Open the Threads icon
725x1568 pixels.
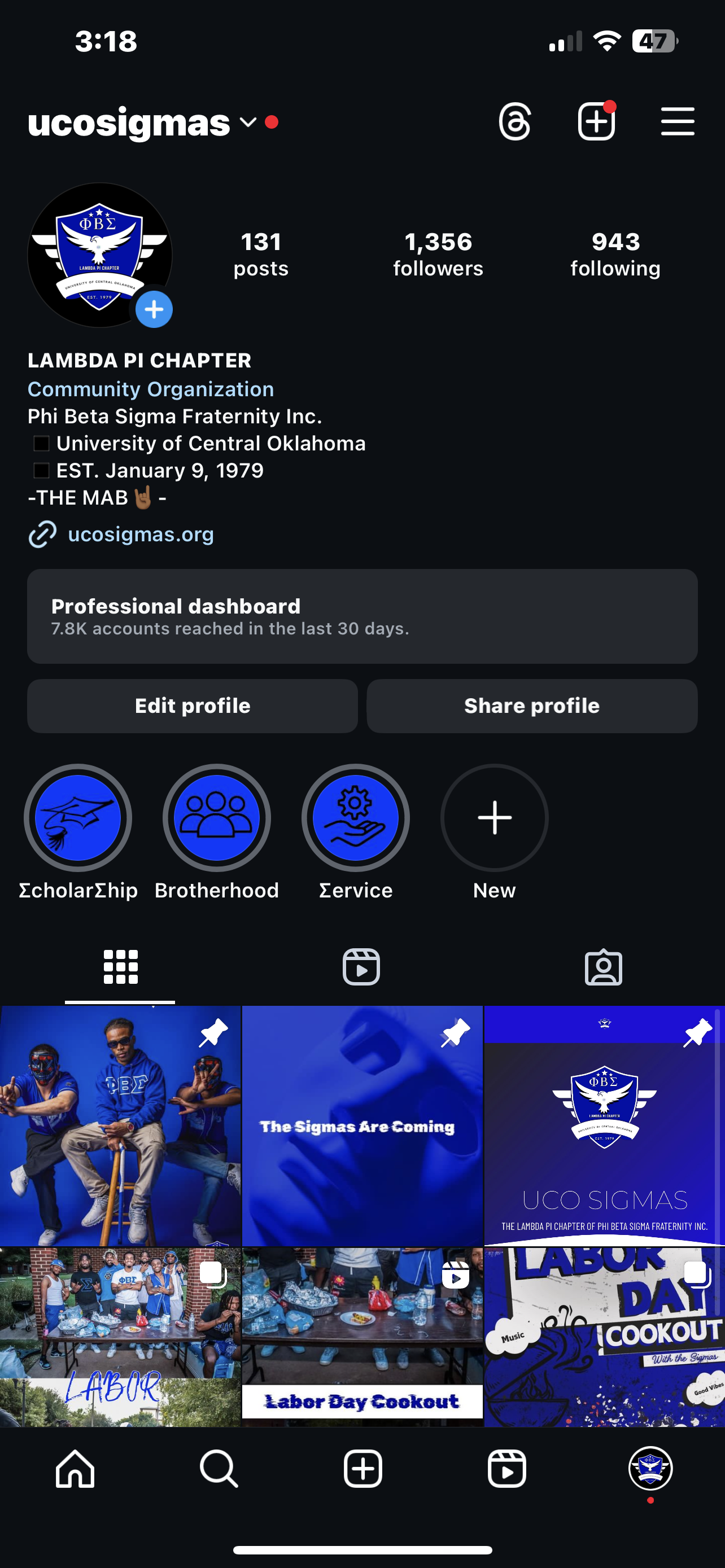(515, 122)
